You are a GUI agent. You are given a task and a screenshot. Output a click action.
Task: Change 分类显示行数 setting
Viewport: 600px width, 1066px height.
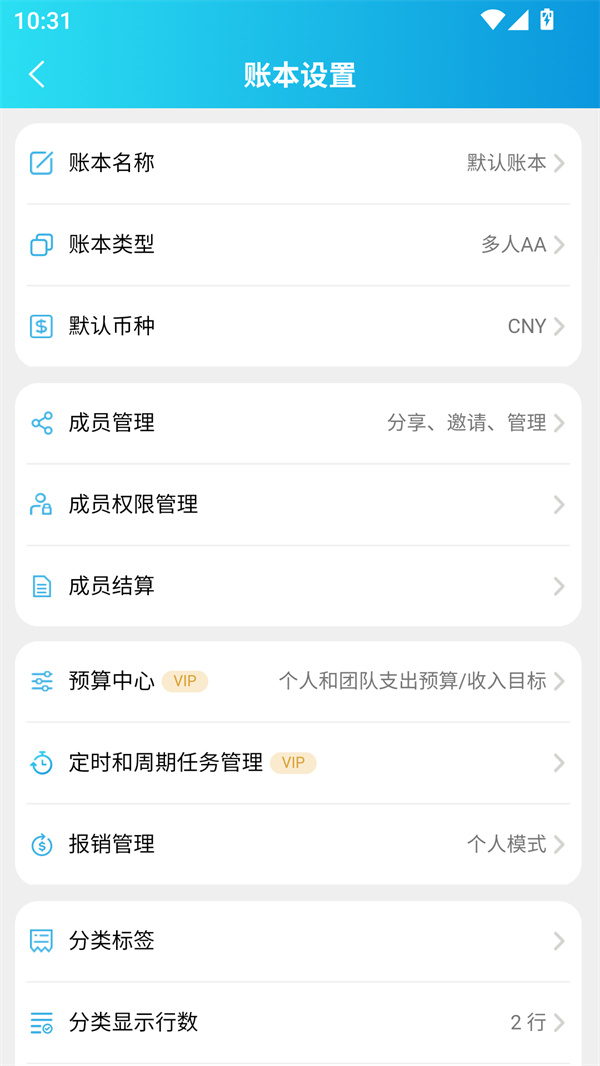[x=298, y=1022]
